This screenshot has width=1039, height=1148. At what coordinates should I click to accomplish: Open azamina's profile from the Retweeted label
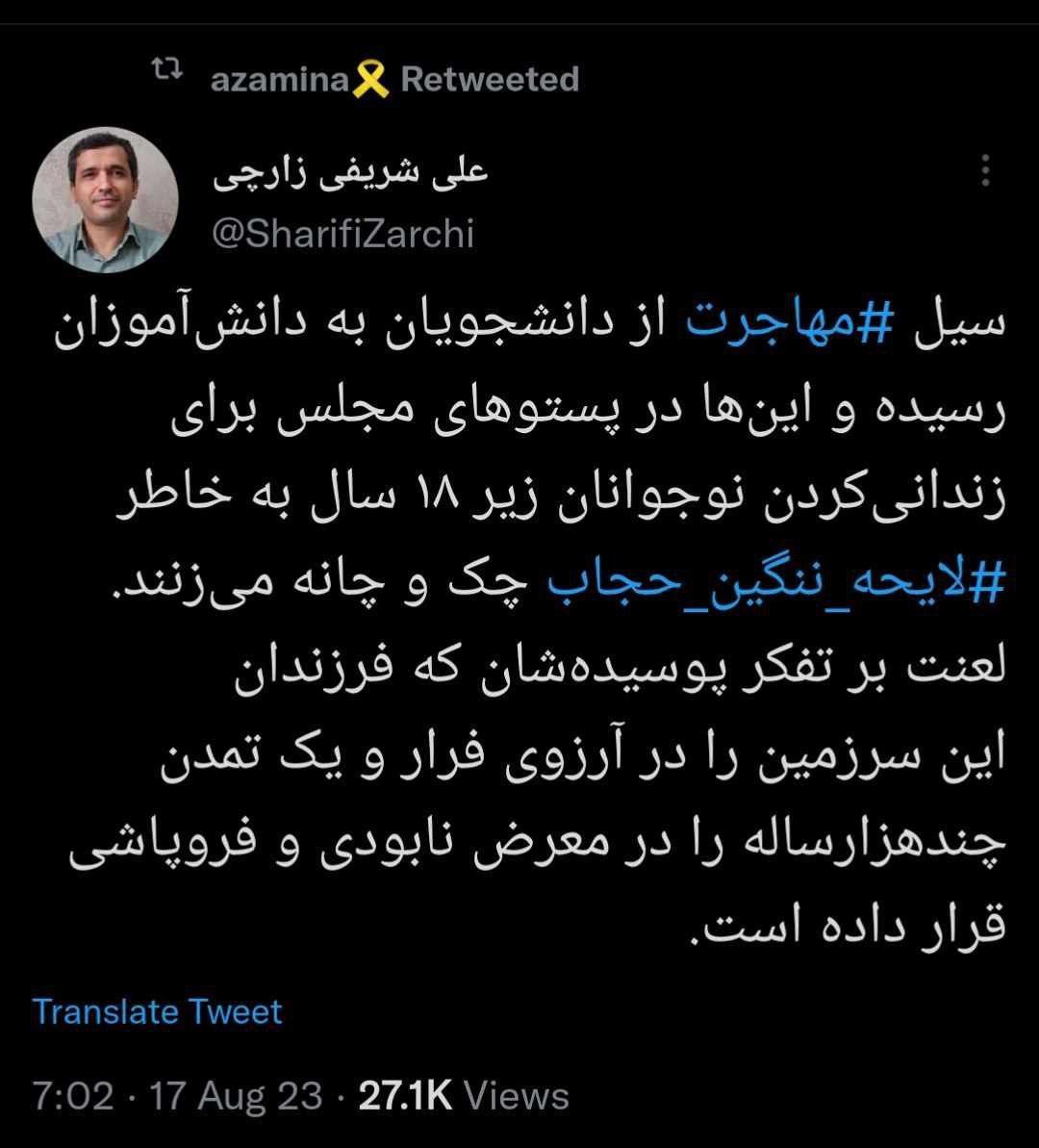278,79
